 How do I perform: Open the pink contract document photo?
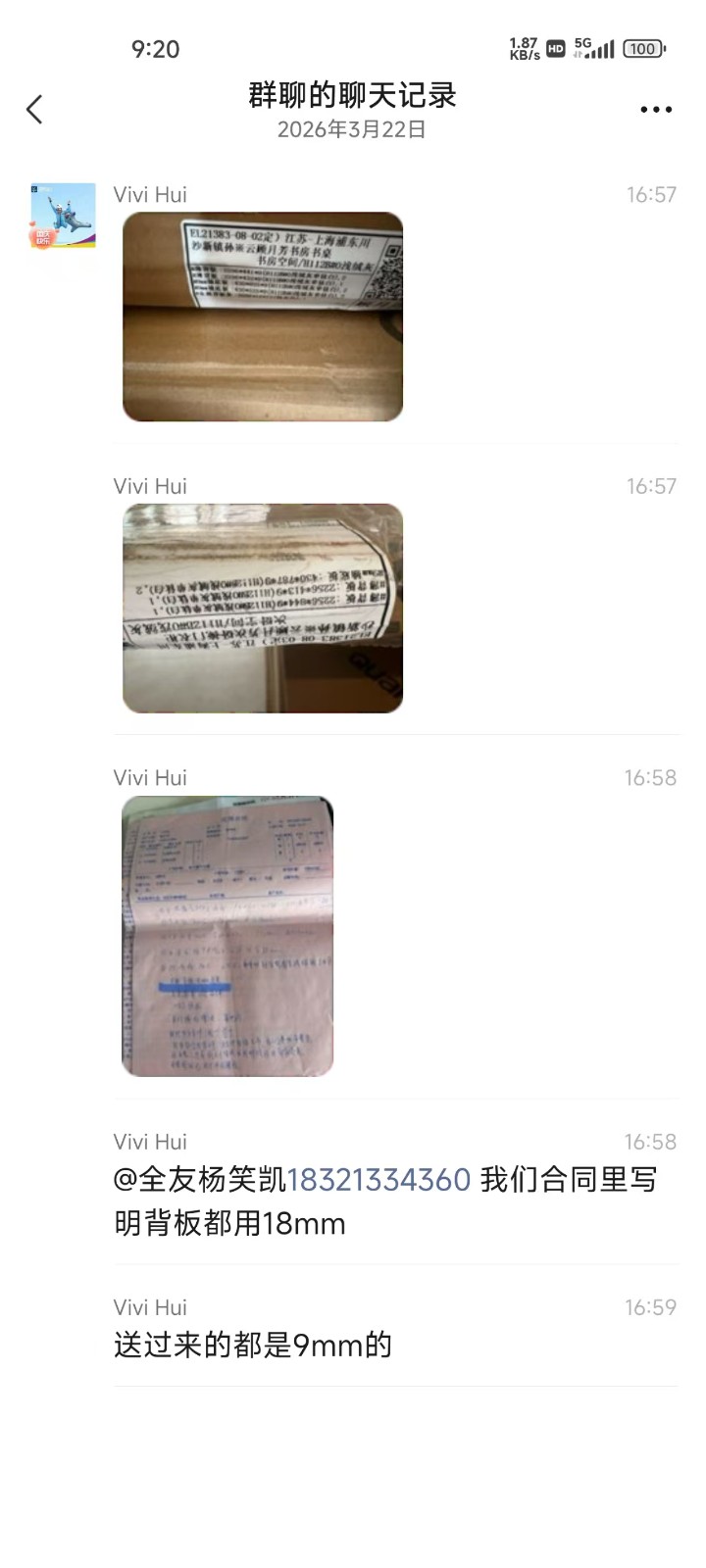[227, 936]
